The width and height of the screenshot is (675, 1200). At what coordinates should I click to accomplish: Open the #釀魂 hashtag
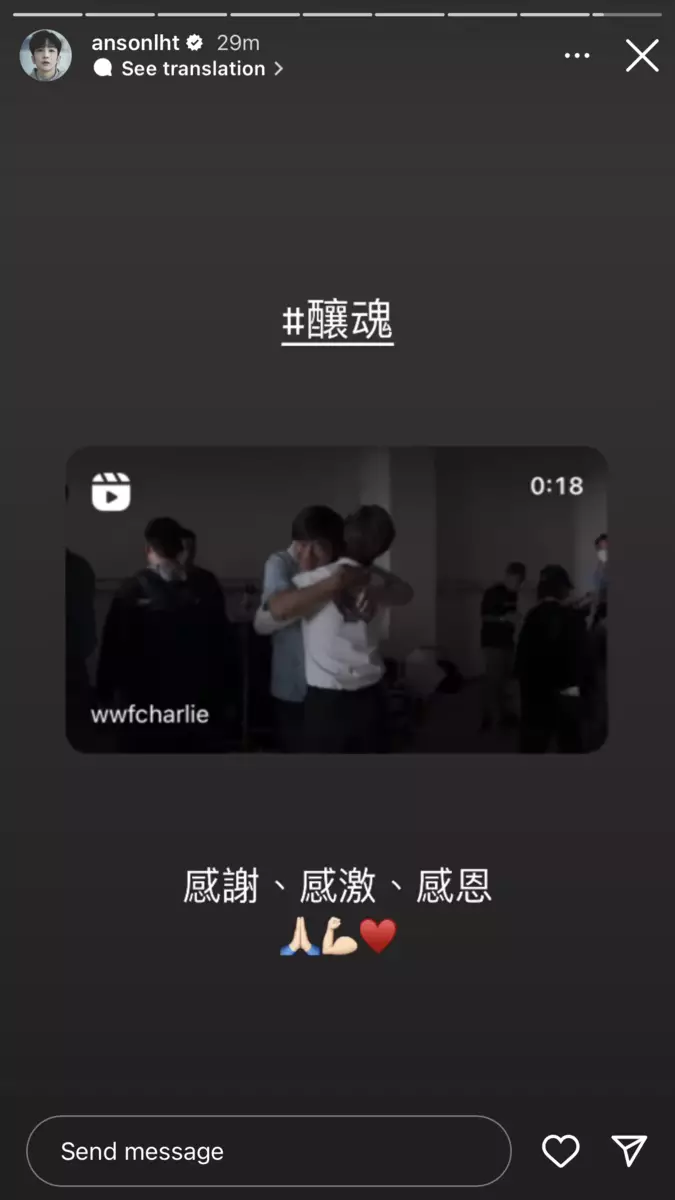(x=338, y=322)
